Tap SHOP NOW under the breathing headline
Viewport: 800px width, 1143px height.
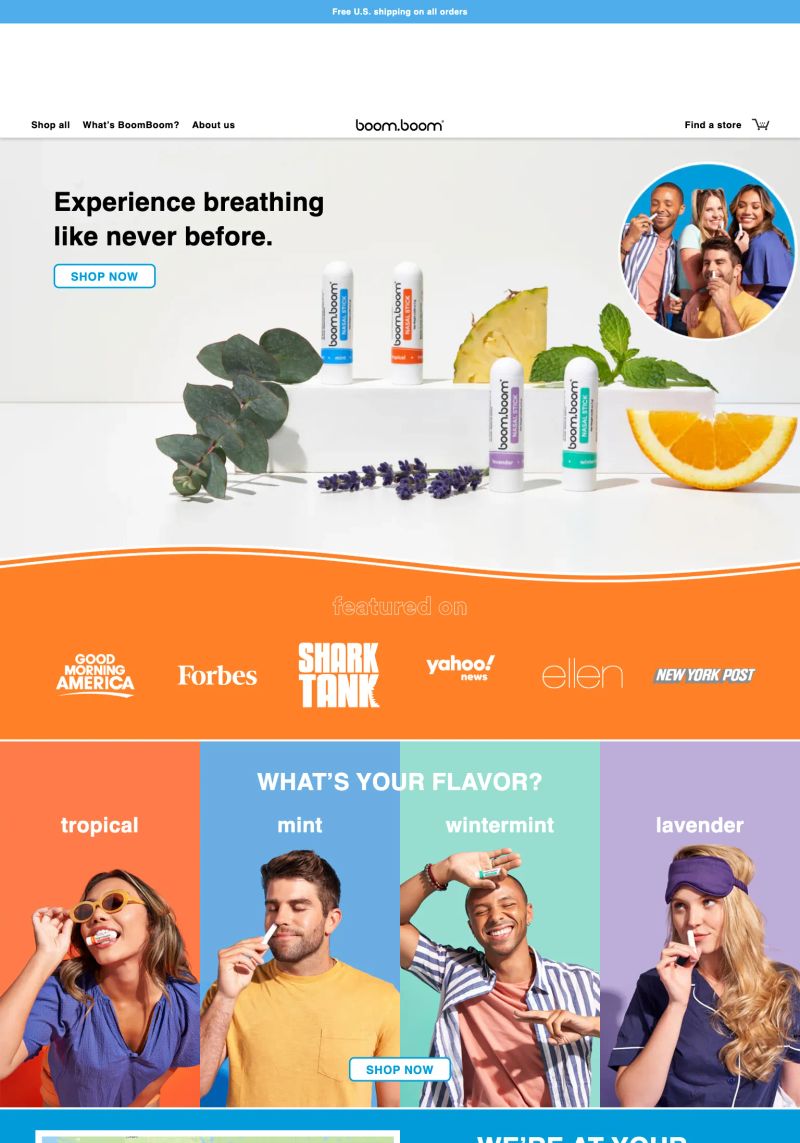coord(104,276)
